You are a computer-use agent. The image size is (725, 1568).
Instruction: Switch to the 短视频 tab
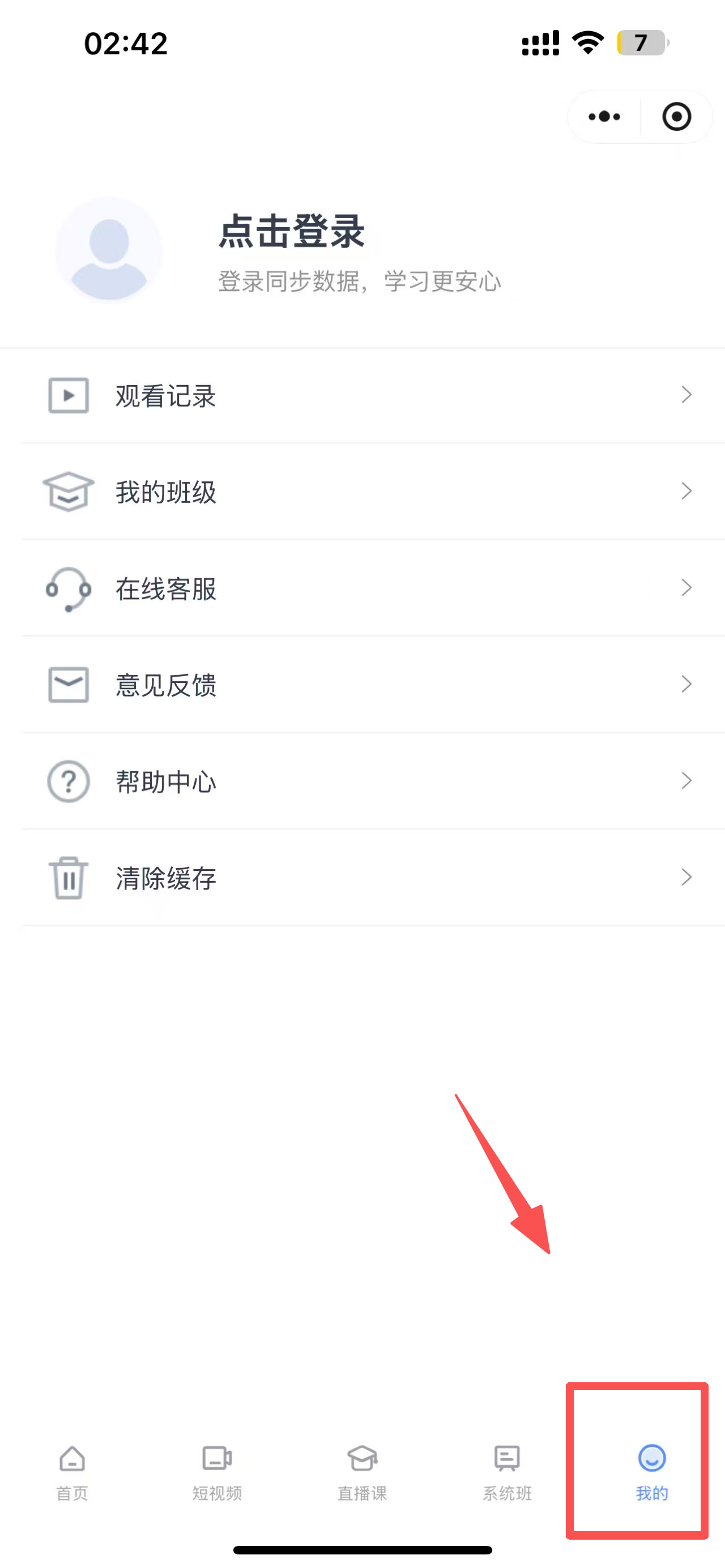tap(217, 1472)
